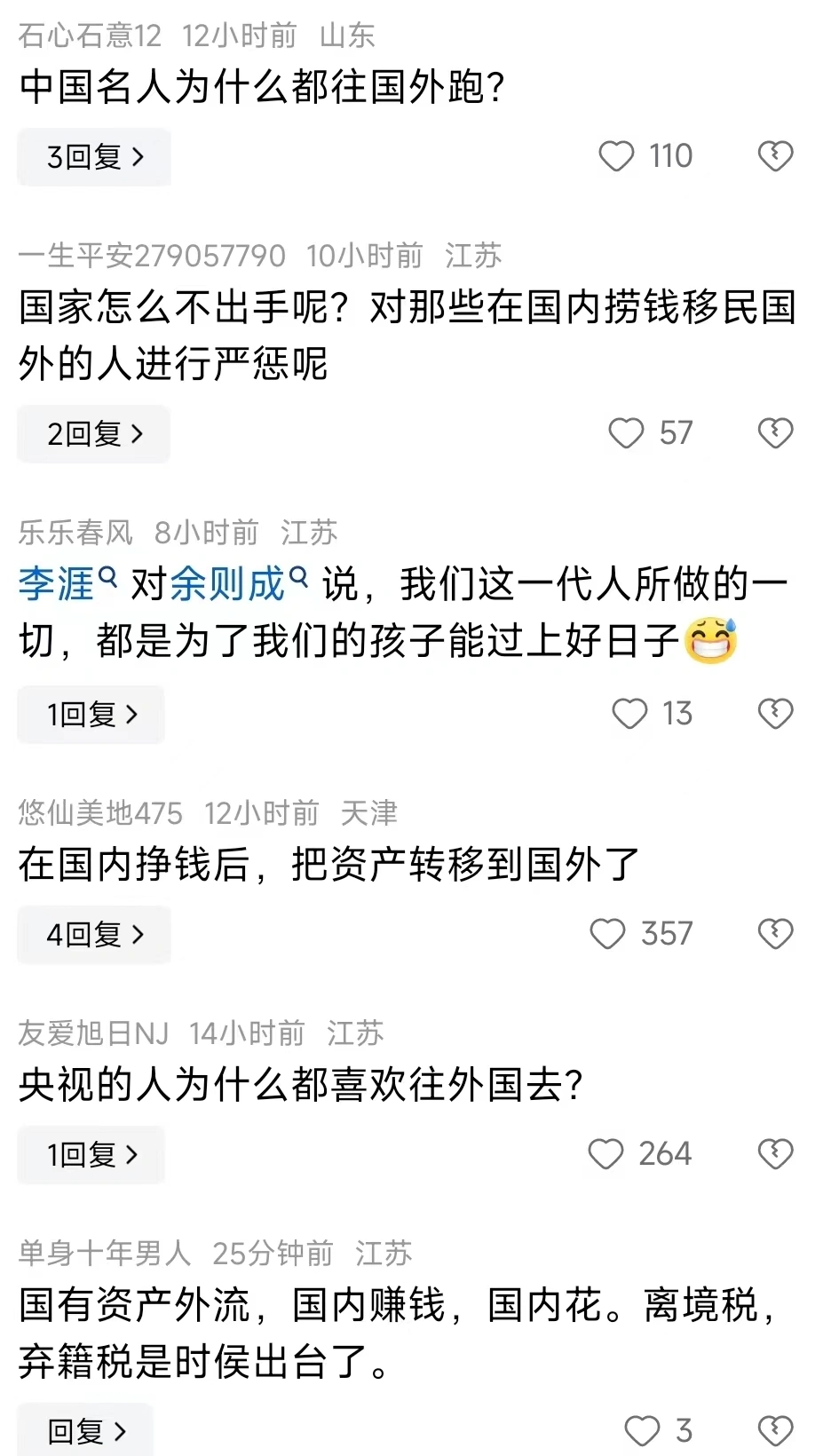Expand 4 replies under 悠仙美地475's comment
The height and width of the screenshot is (1456, 839).
pyautogui.click(x=94, y=935)
